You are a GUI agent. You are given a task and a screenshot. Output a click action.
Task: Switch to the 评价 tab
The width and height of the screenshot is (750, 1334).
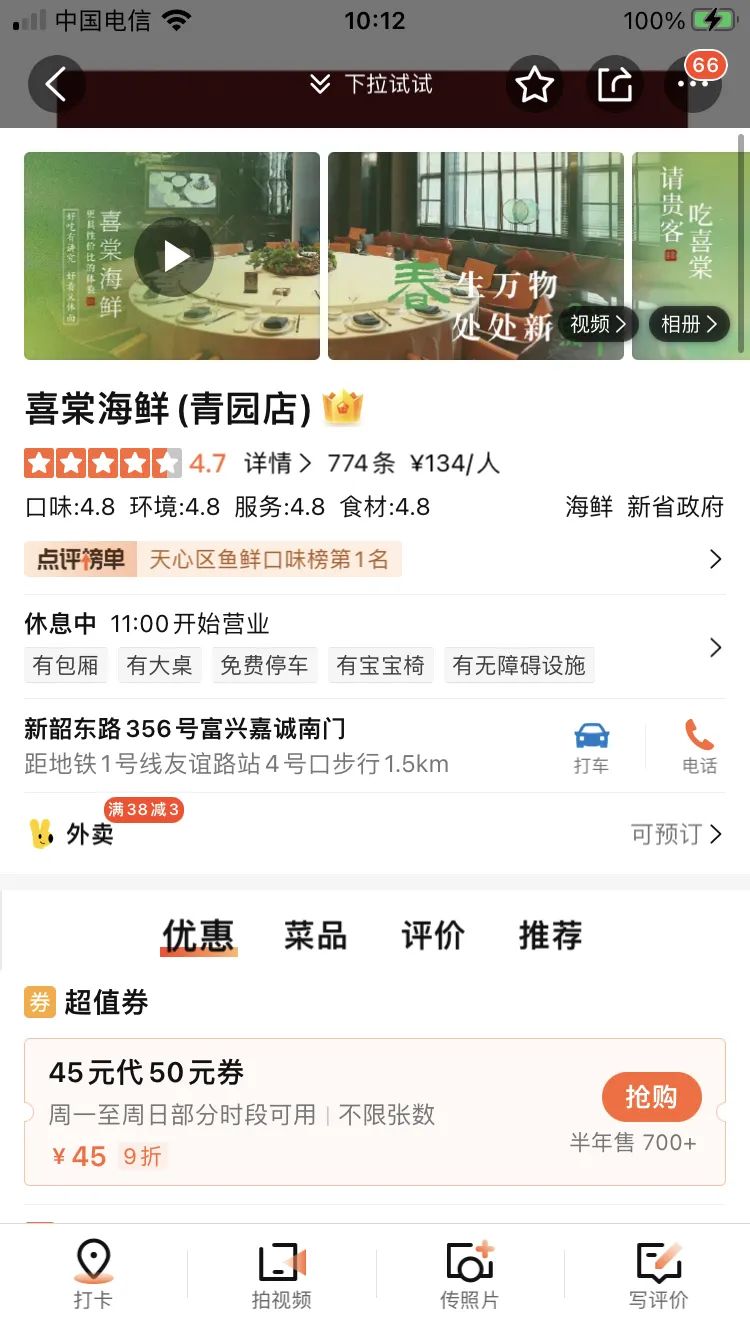[x=433, y=936]
